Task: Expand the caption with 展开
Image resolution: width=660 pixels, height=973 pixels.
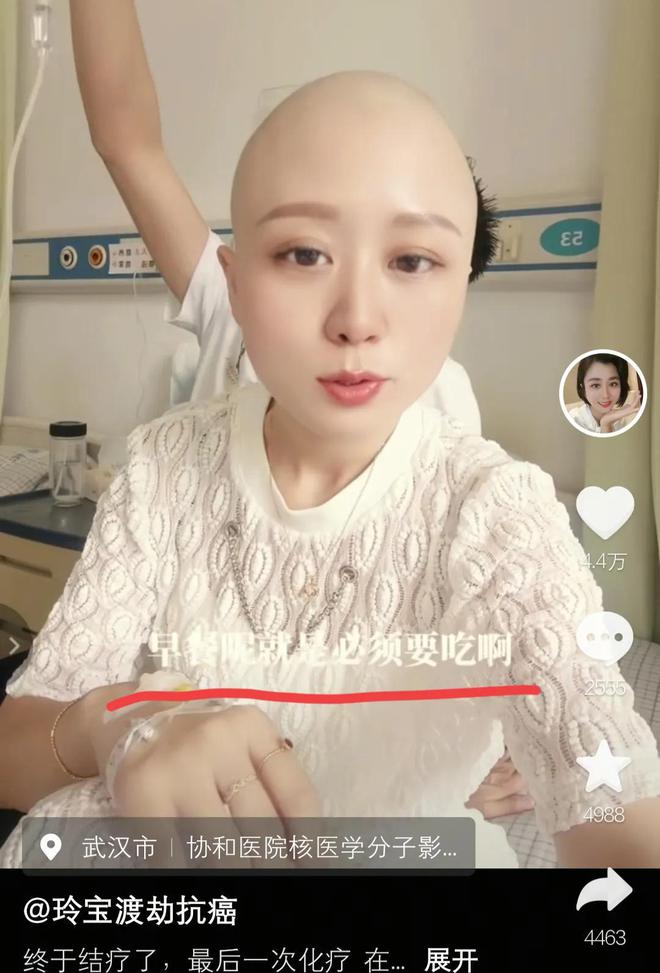Action: coord(451,959)
